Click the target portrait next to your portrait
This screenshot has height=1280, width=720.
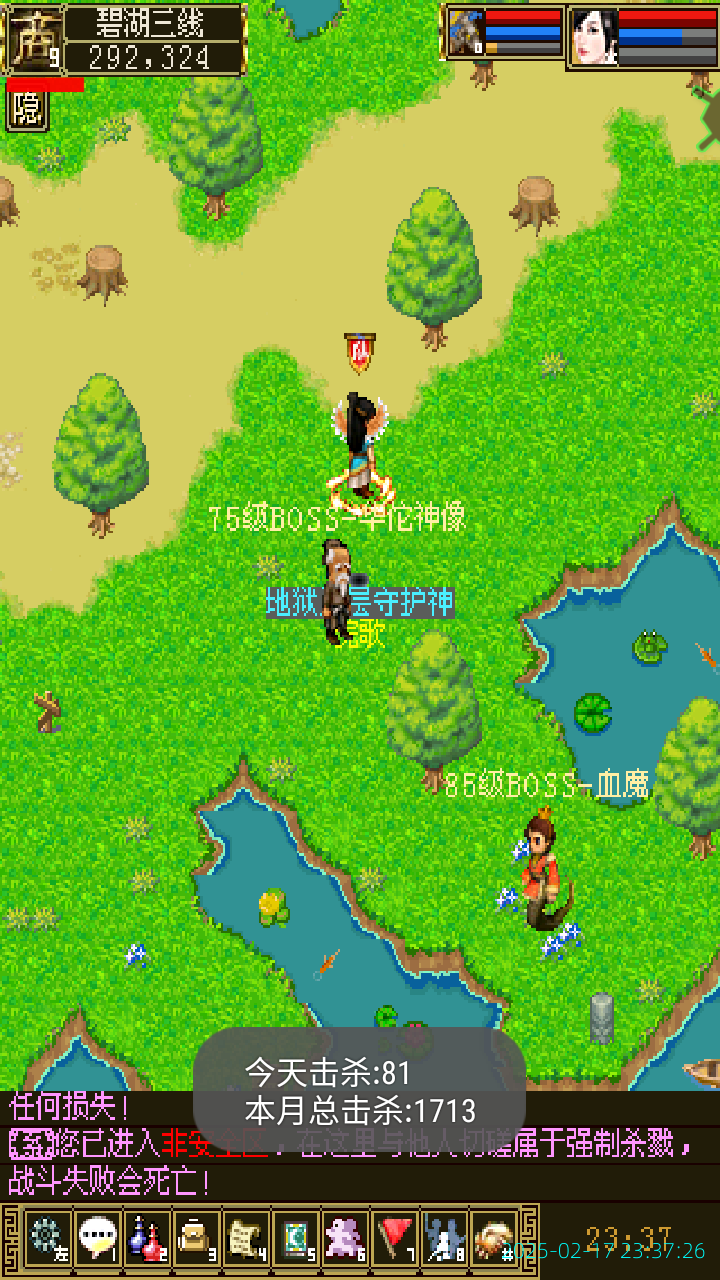point(466,38)
